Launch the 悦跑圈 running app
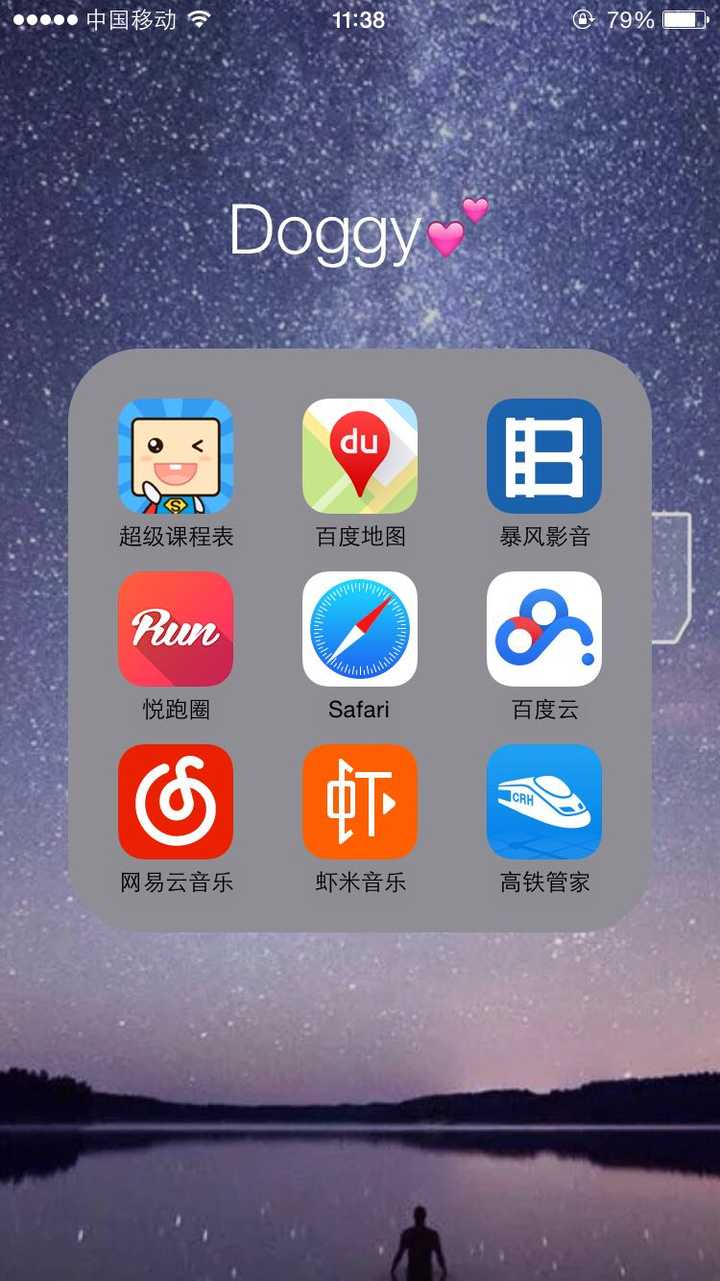 pos(176,629)
